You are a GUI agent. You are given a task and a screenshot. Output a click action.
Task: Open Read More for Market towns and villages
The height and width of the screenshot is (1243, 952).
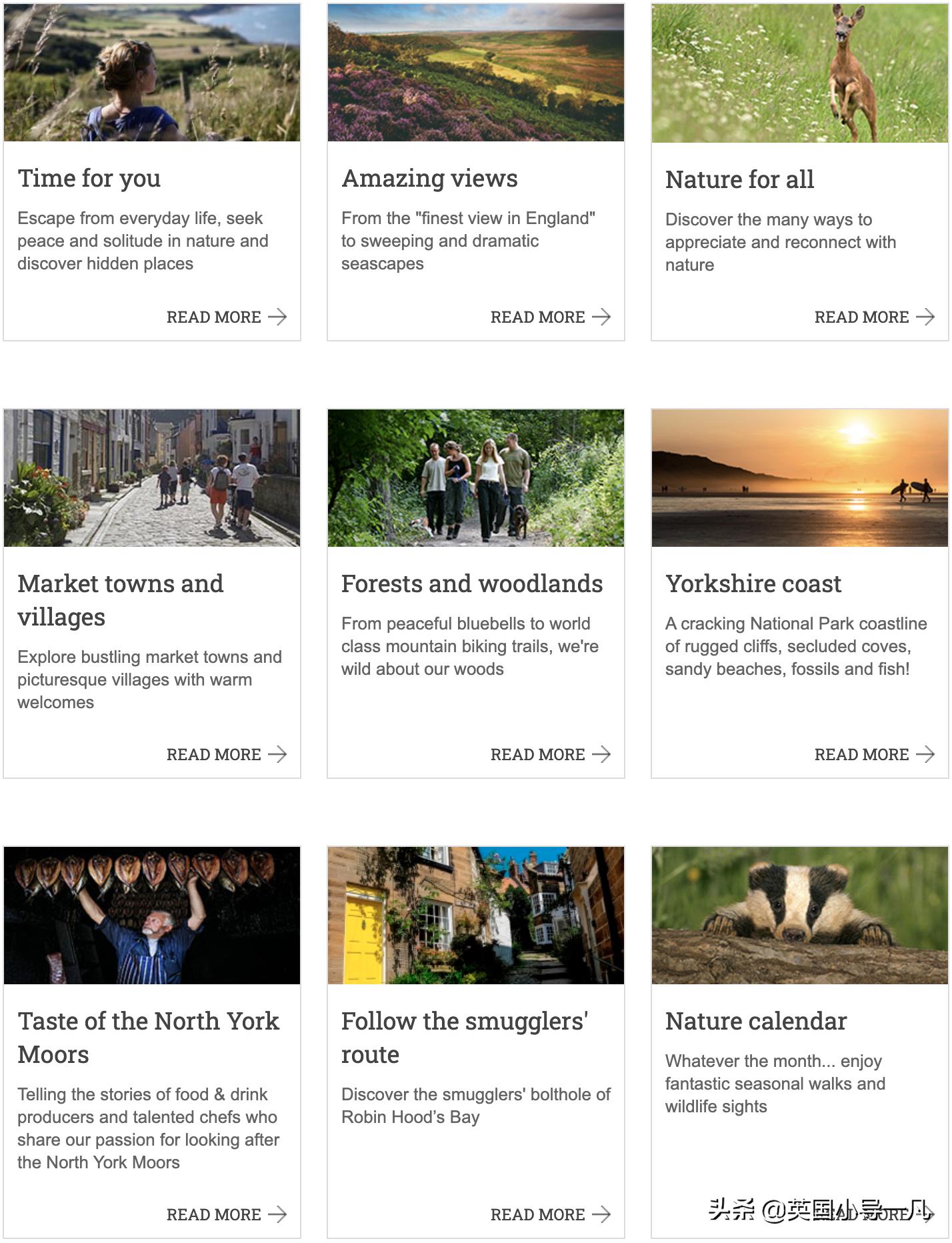226,754
